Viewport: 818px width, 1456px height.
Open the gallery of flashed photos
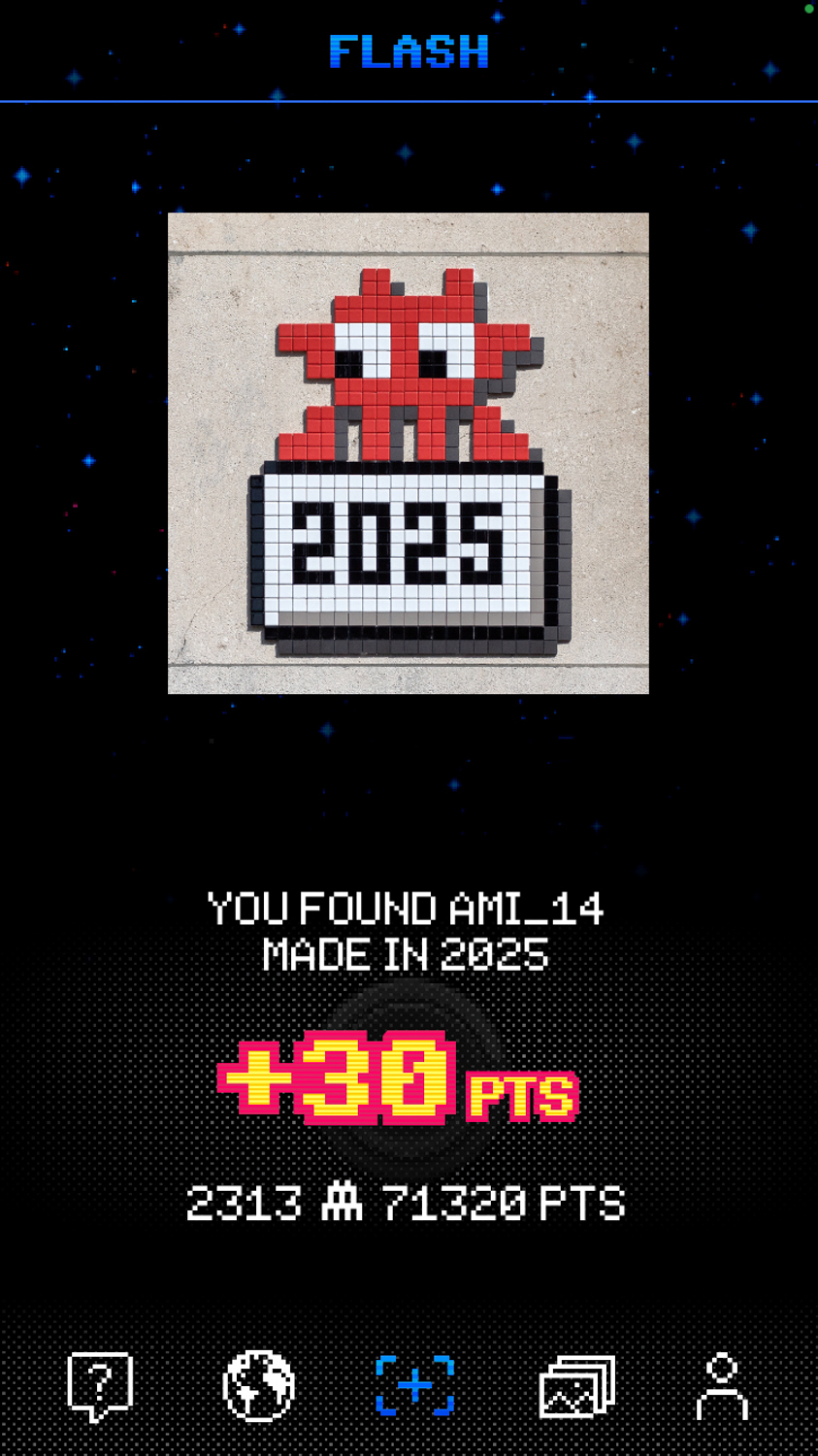tap(577, 1386)
